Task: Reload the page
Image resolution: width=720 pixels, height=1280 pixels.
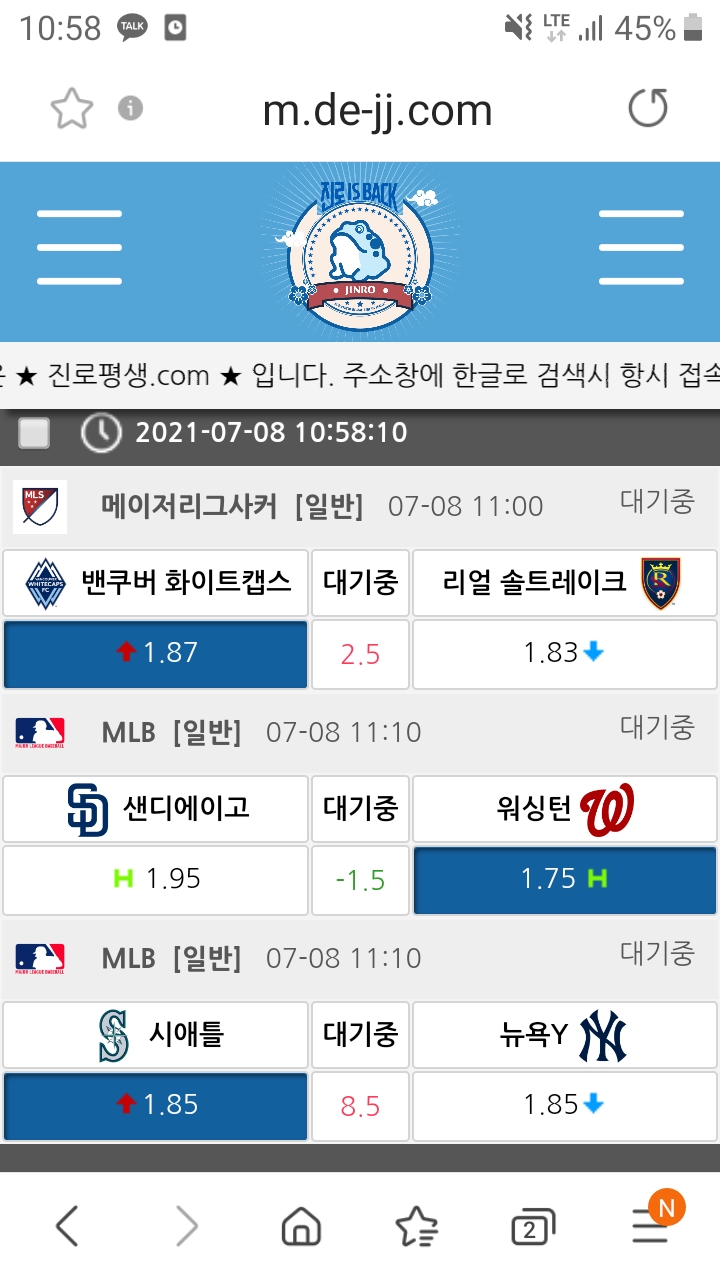Action: pos(647,108)
